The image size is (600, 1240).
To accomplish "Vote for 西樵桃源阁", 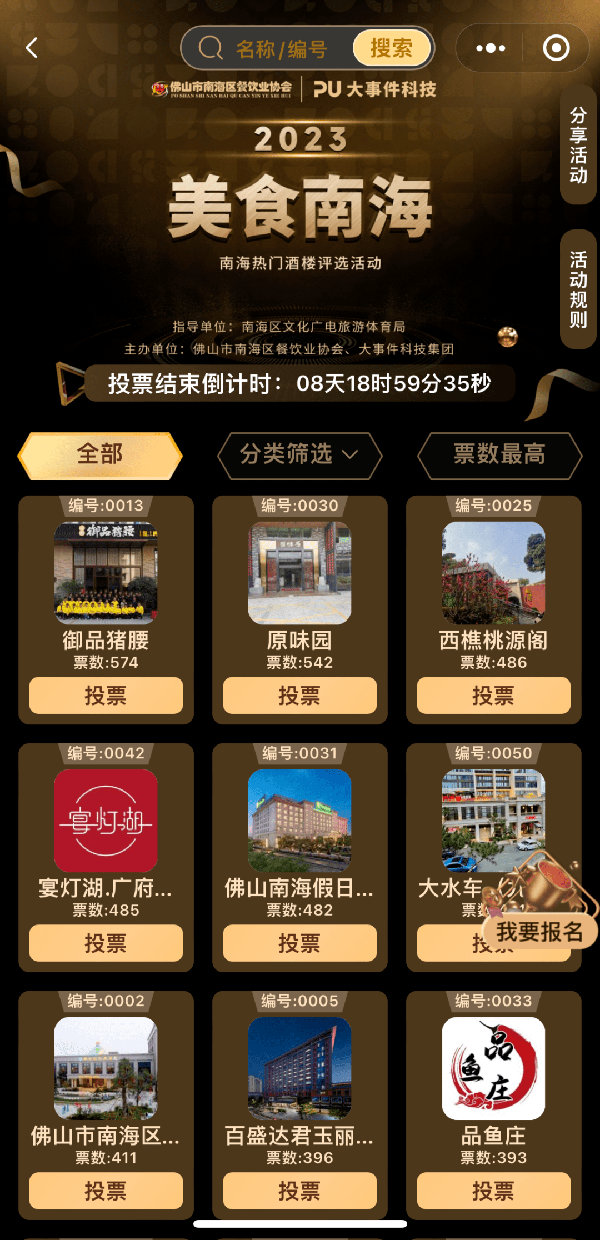I will [493, 695].
